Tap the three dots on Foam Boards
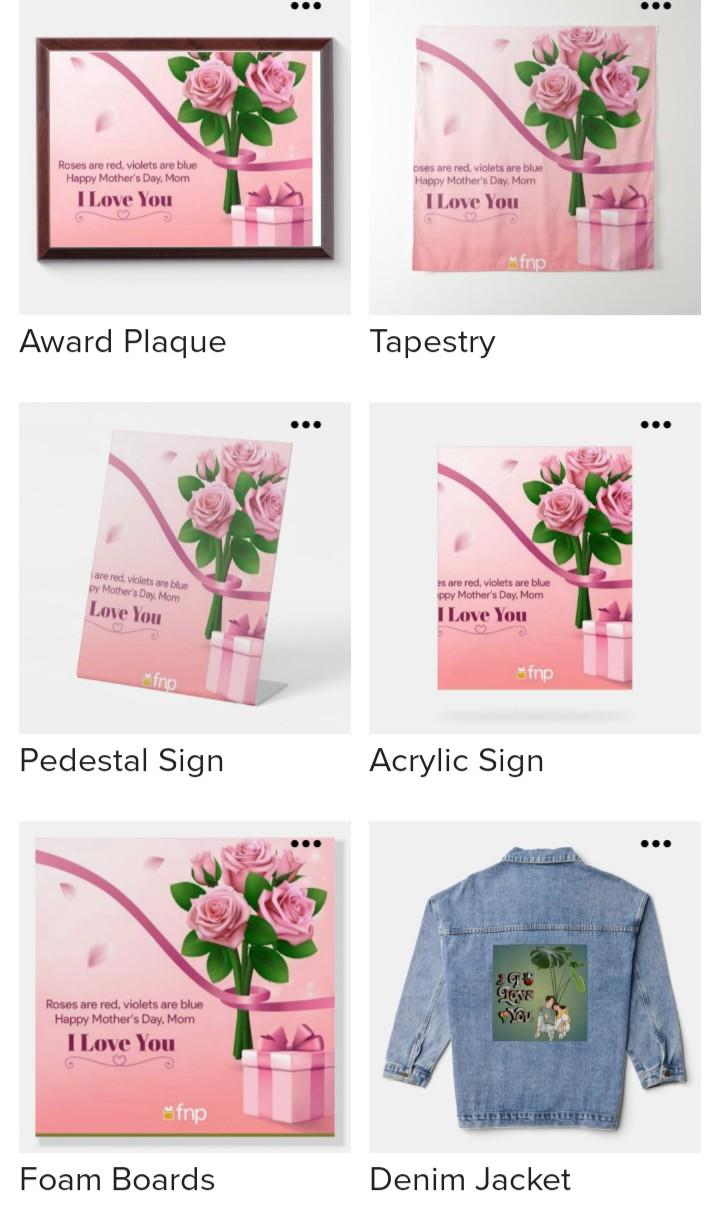The width and height of the screenshot is (720, 1219). pos(306,843)
